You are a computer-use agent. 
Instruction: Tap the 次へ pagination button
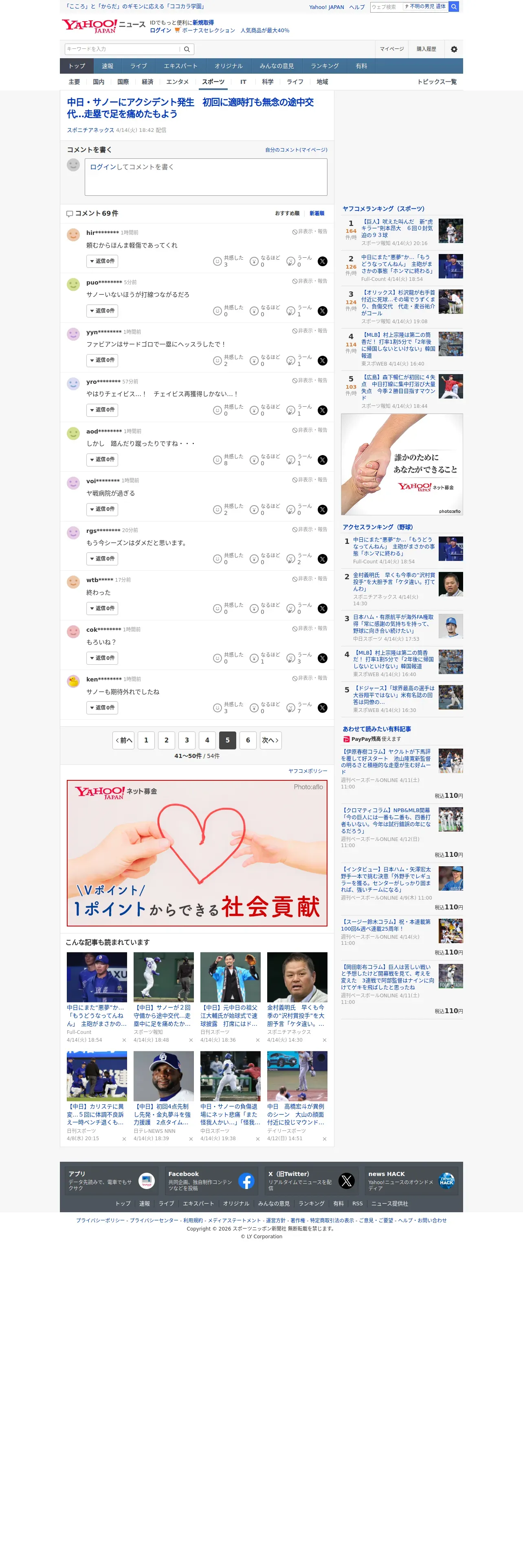(x=270, y=740)
